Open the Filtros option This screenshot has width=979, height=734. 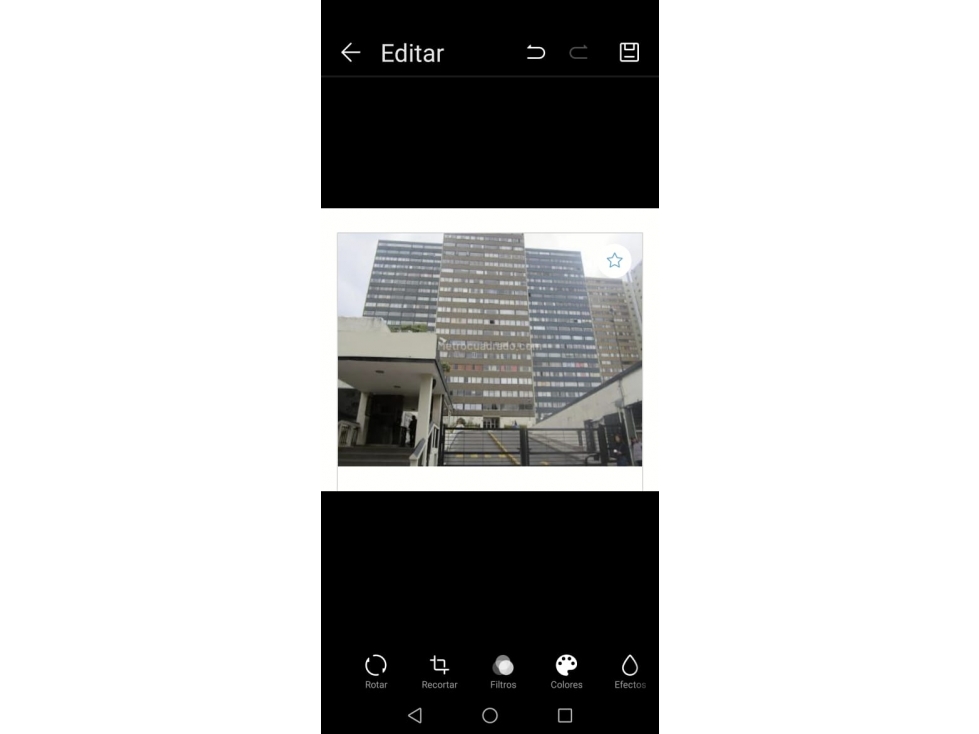[x=503, y=671]
